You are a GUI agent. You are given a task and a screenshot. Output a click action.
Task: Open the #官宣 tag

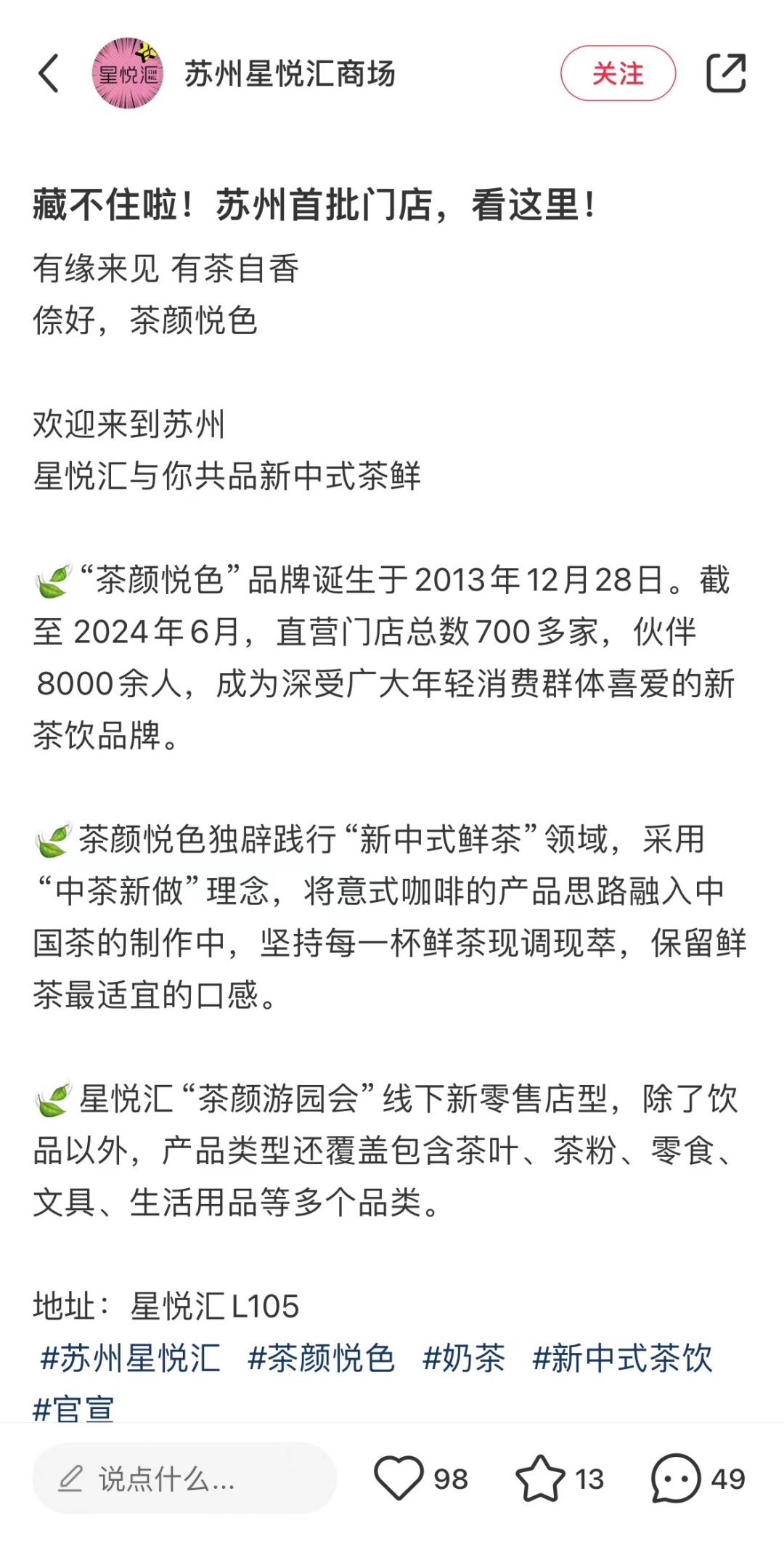(73, 1410)
